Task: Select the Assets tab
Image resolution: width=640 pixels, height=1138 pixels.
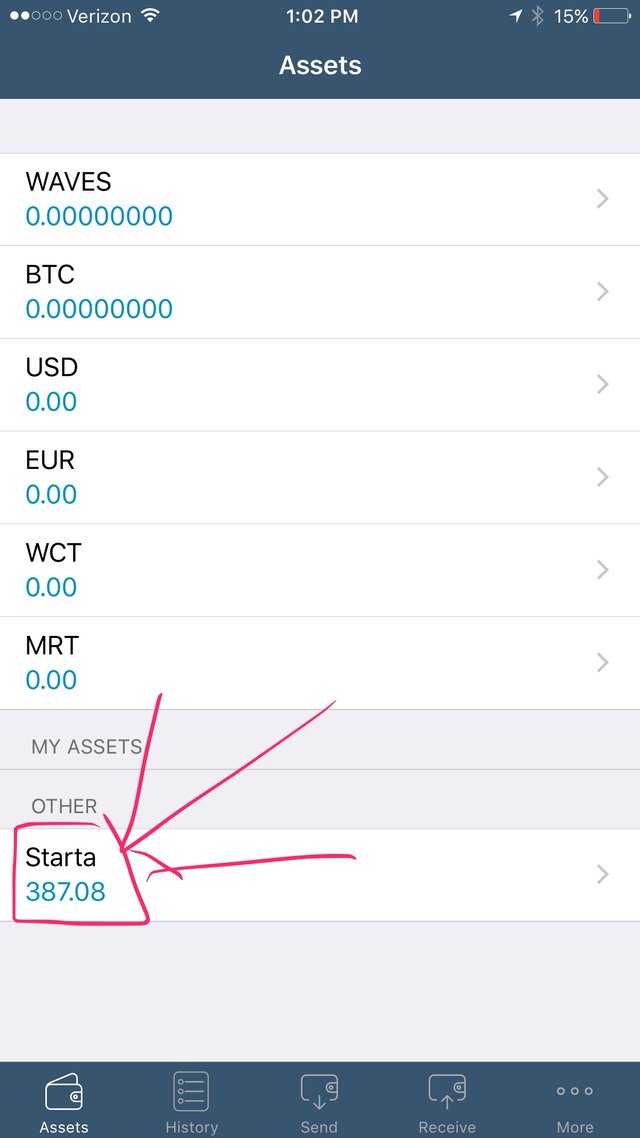Action: tap(64, 1102)
